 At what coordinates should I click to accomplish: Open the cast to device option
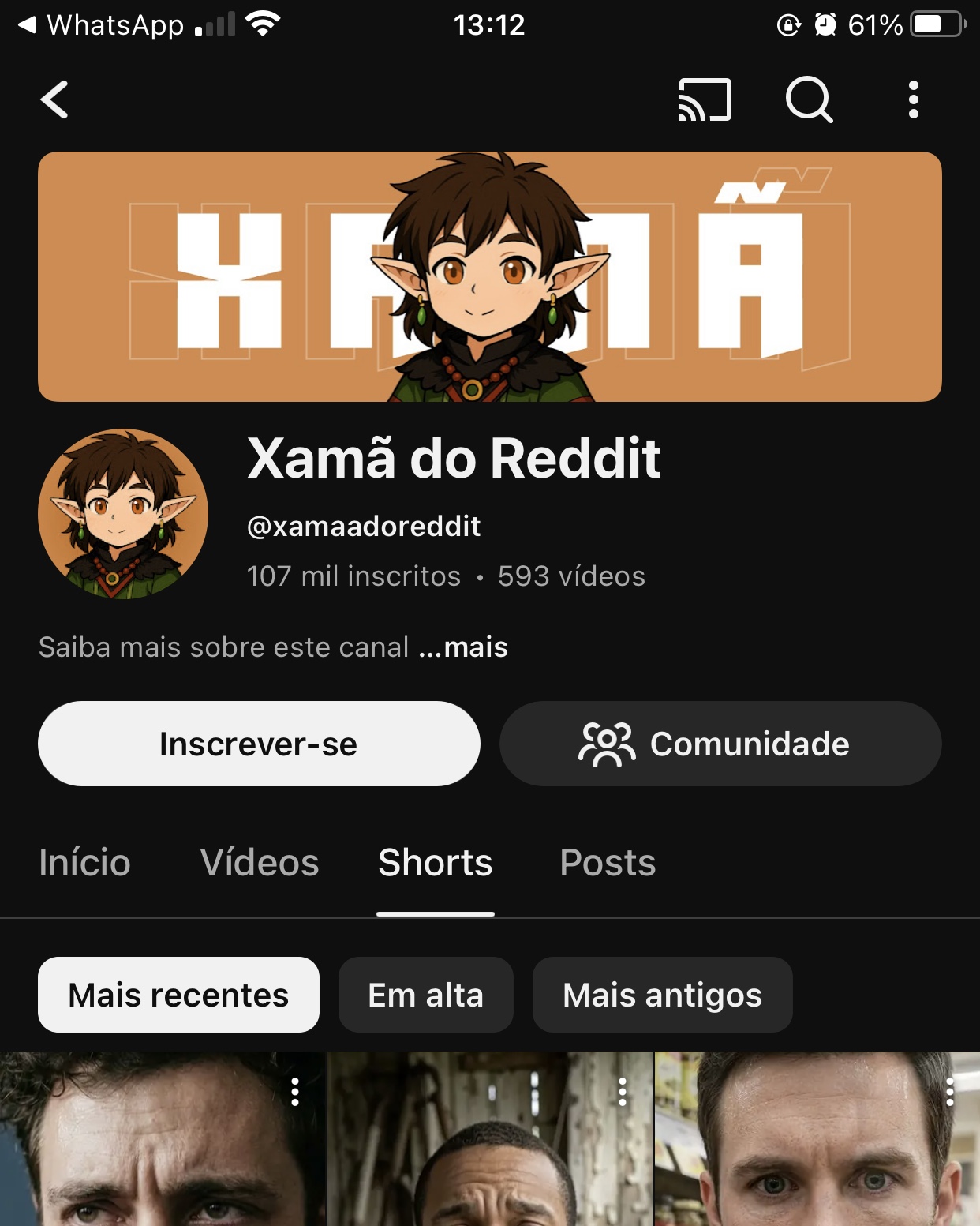point(705,100)
